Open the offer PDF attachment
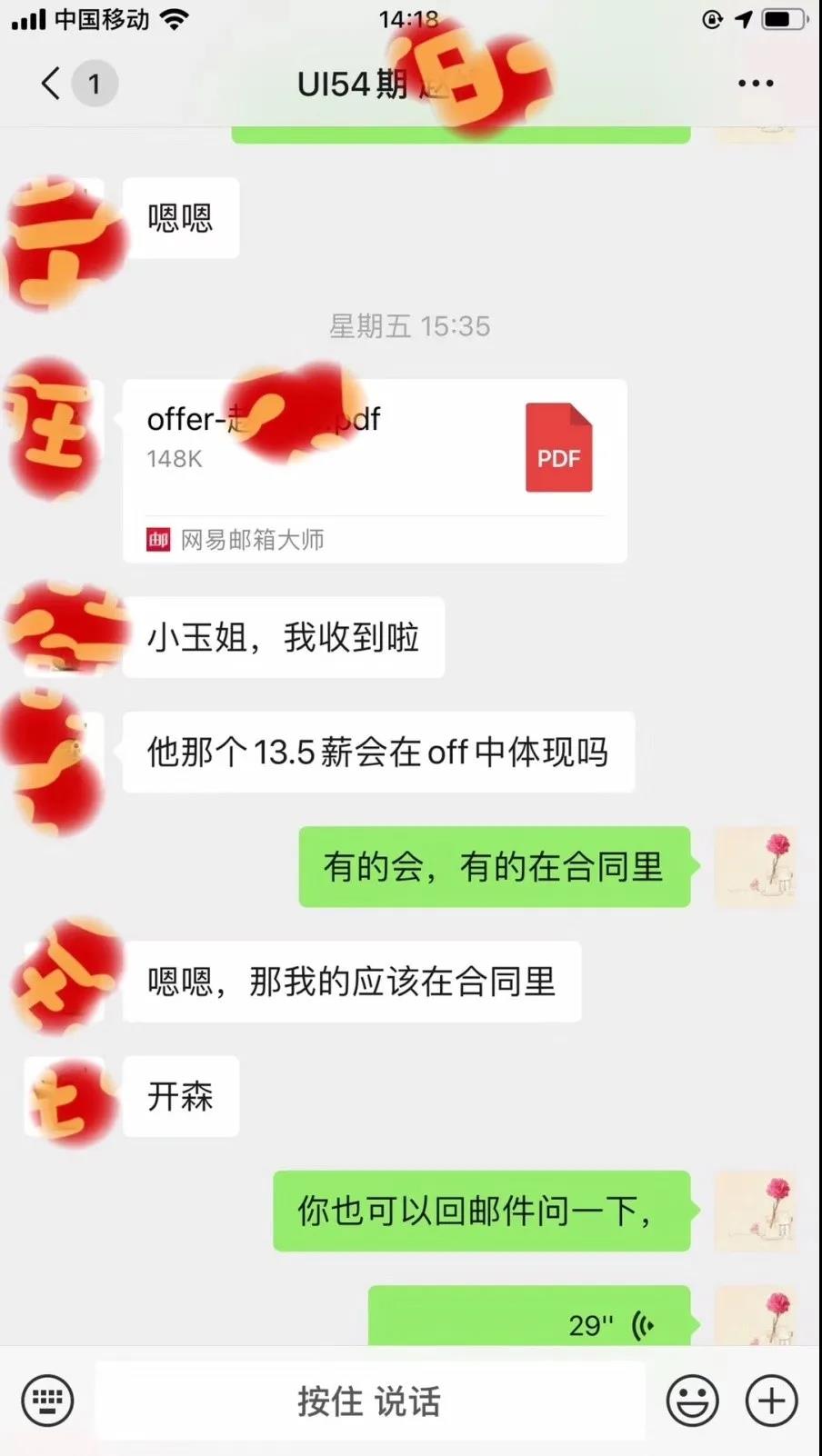Viewport: 822px width, 1456px height. click(x=375, y=470)
